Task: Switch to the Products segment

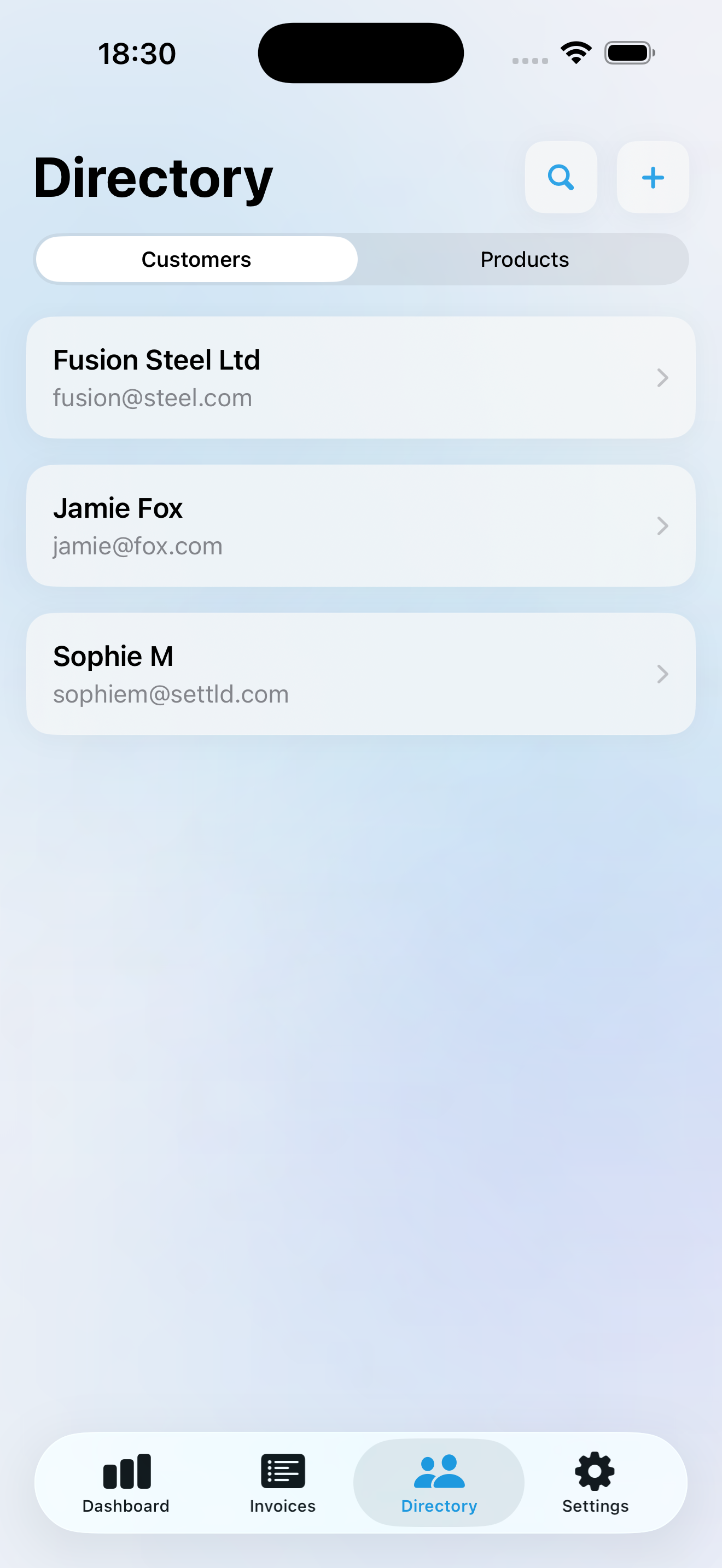Action: coord(524,259)
